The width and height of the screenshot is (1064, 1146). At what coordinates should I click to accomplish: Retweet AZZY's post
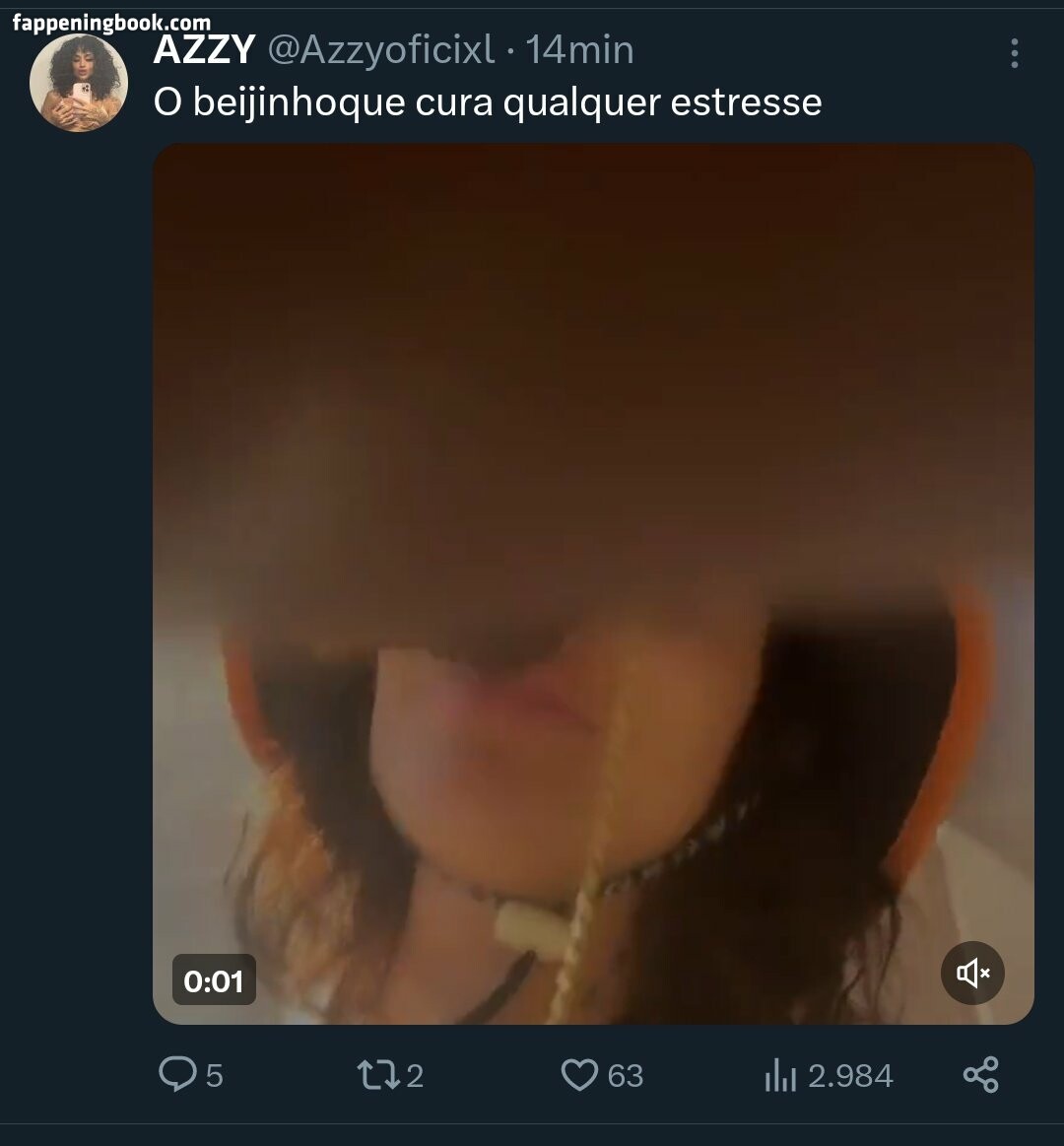pyautogui.click(x=375, y=1074)
